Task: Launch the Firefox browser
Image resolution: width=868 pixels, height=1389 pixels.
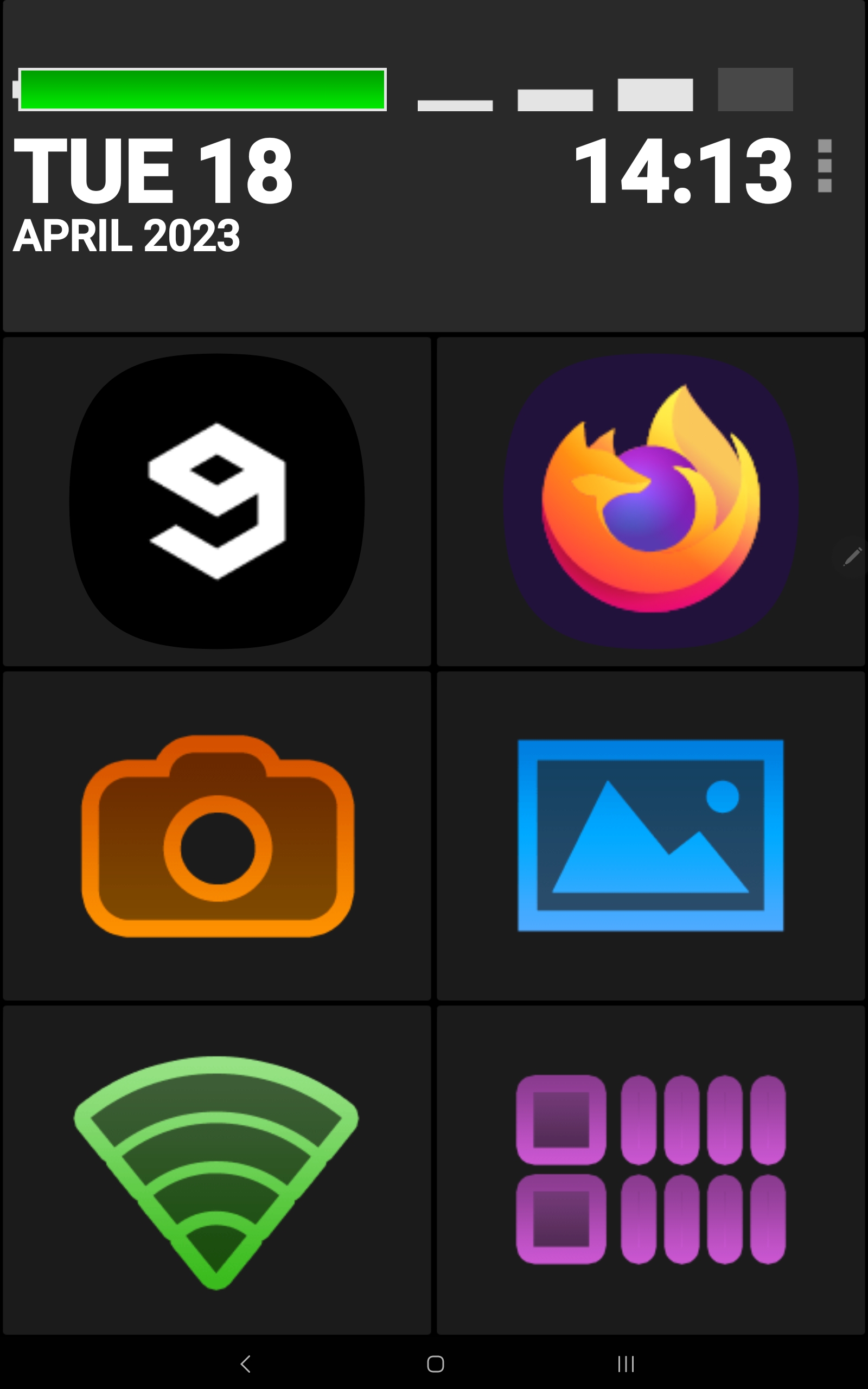Action: tap(650, 501)
